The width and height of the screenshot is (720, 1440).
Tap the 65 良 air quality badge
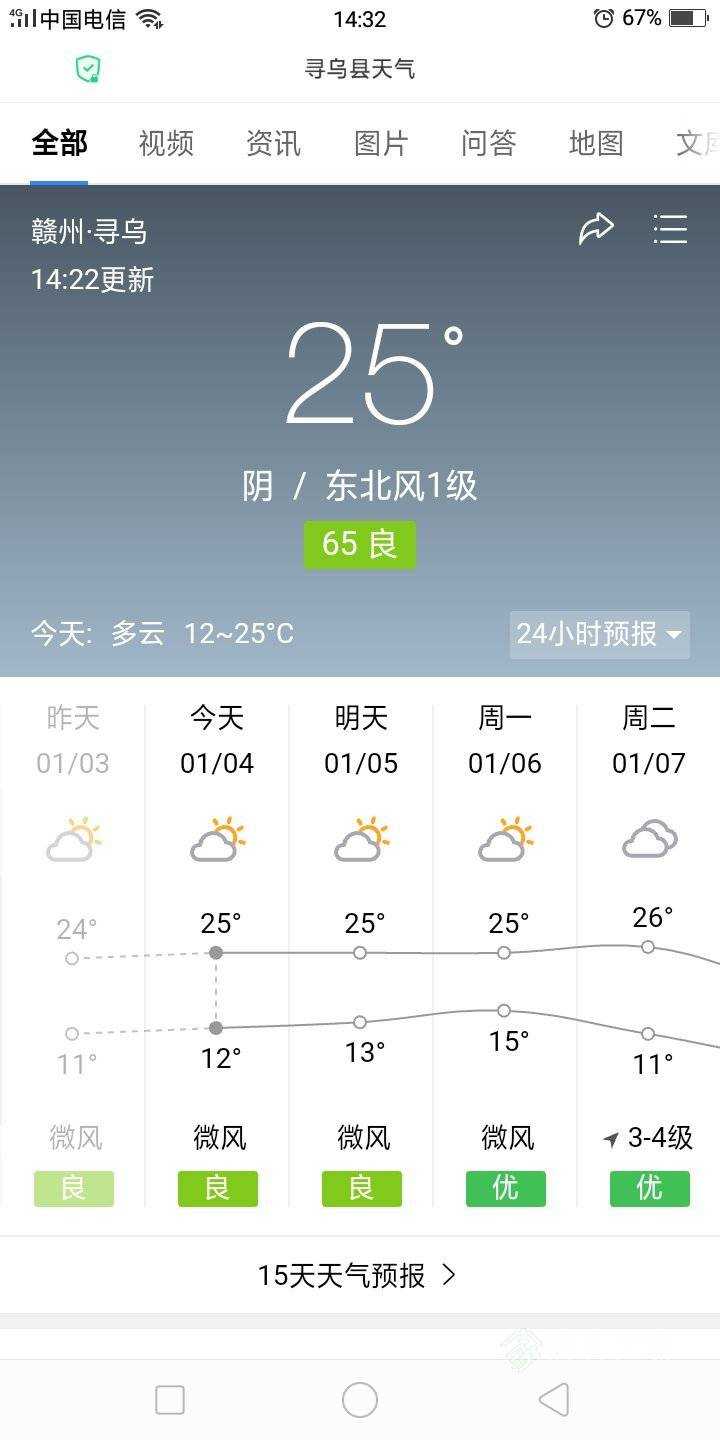360,544
